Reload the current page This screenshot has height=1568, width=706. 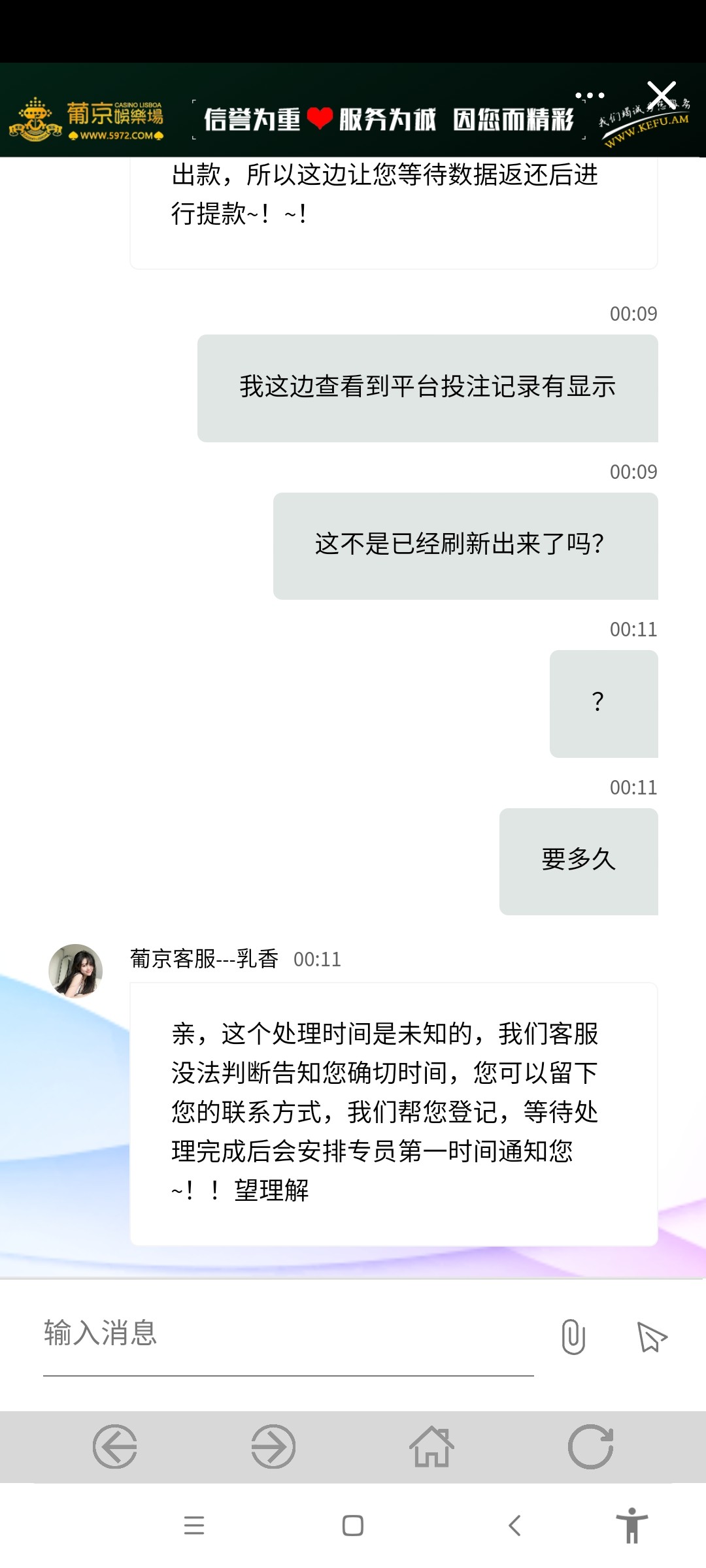point(590,1446)
